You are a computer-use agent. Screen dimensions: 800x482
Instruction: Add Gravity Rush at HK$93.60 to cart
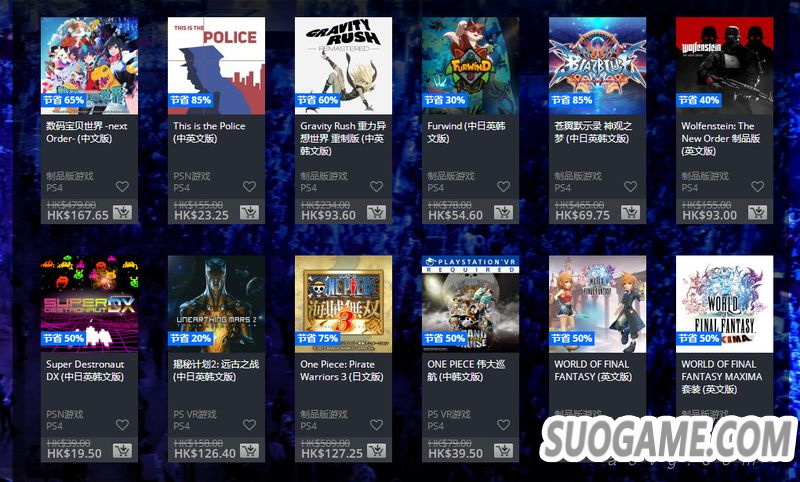point(377,213)
